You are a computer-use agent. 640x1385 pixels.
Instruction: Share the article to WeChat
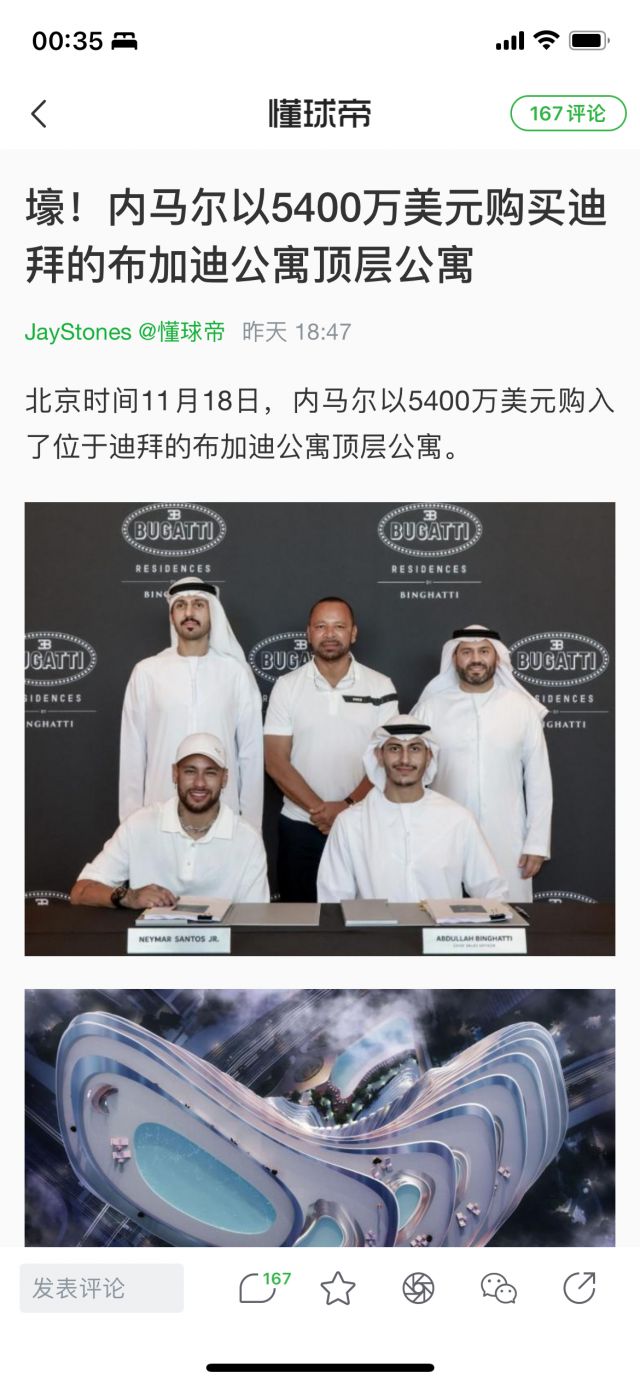click(x=498, y=1288)
